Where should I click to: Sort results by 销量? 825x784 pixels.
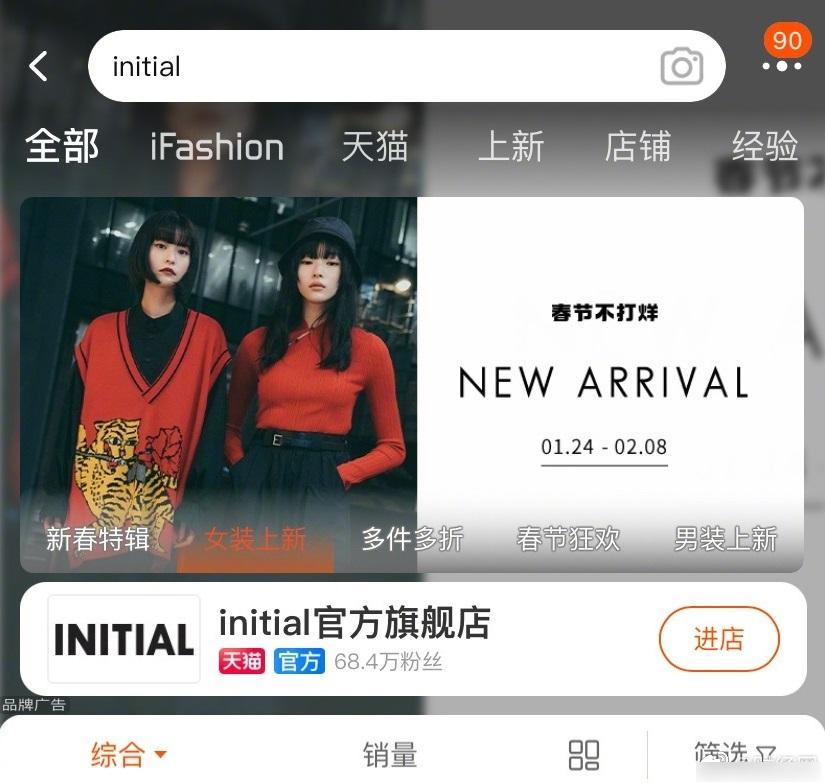coord(390,754)
